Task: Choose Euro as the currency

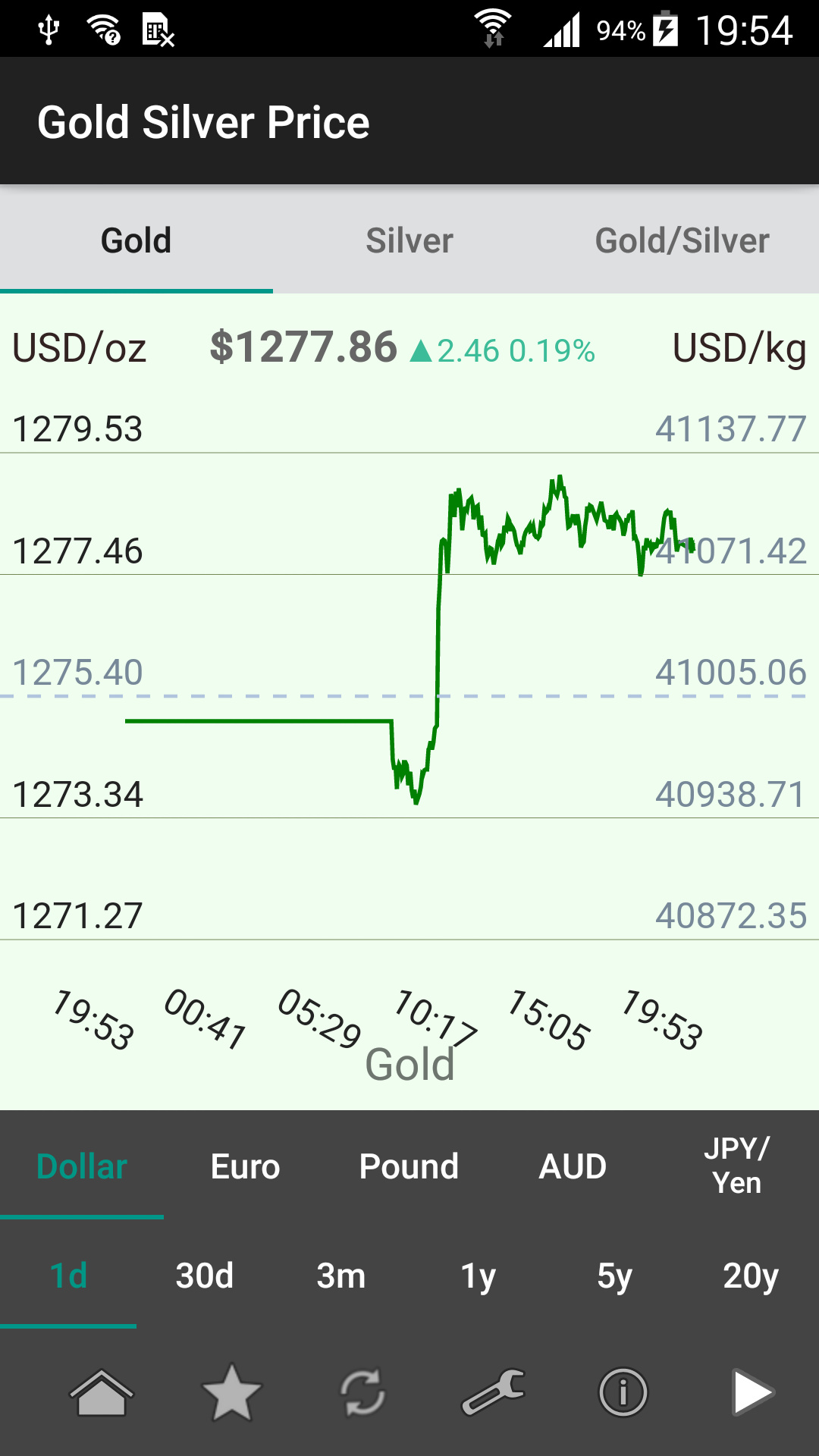Action: [245, 1166]
